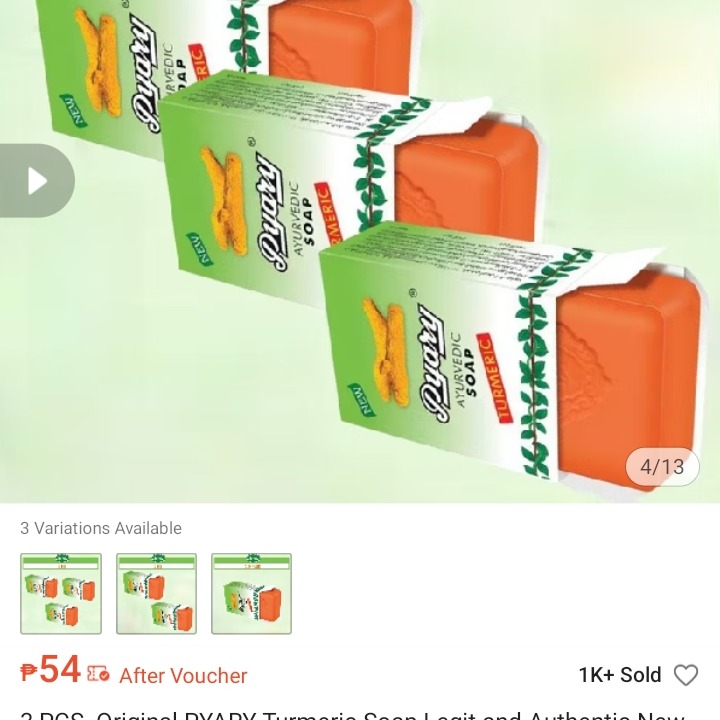View the After Voucher price details
This screenshot has width=720, height=720.
pos(182,675)
